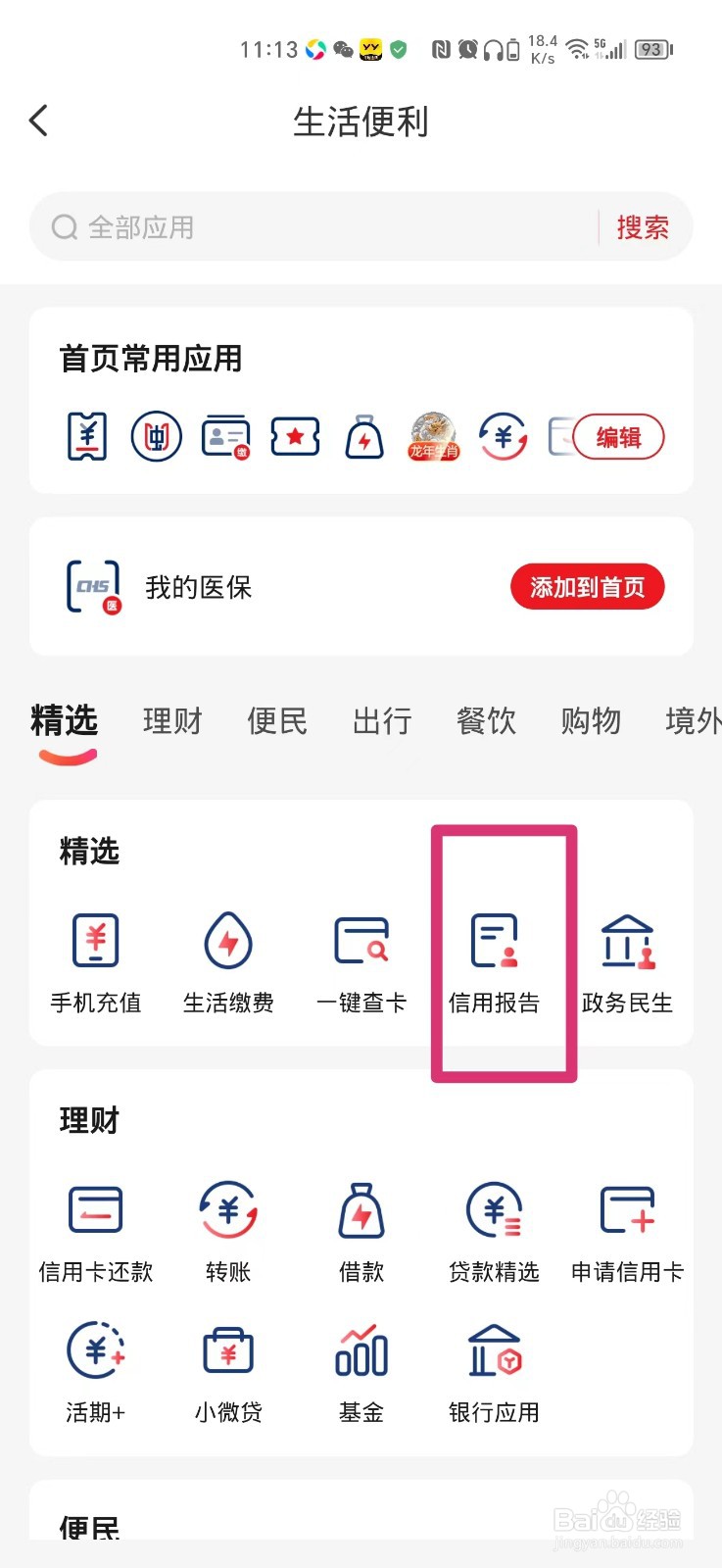
Task: Switch to the 出行 travel tab
Action: 381,721
